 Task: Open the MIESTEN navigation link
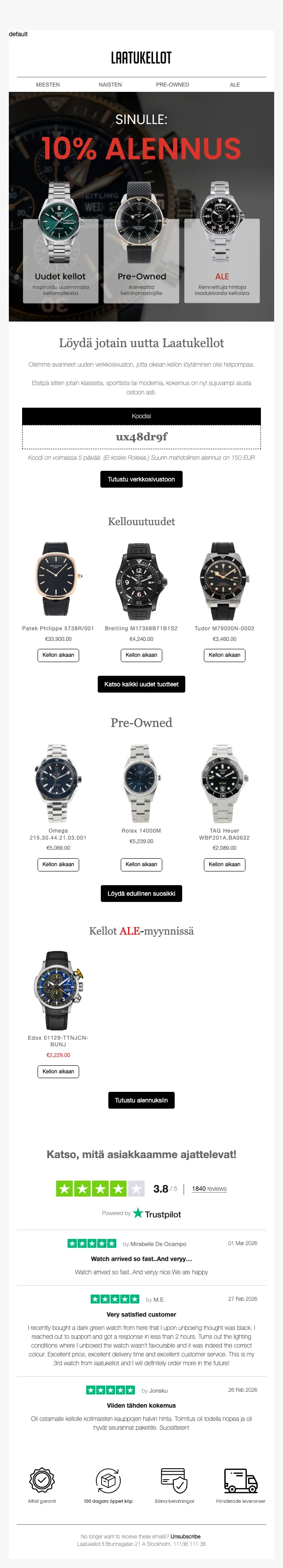(x=48, y=85)
